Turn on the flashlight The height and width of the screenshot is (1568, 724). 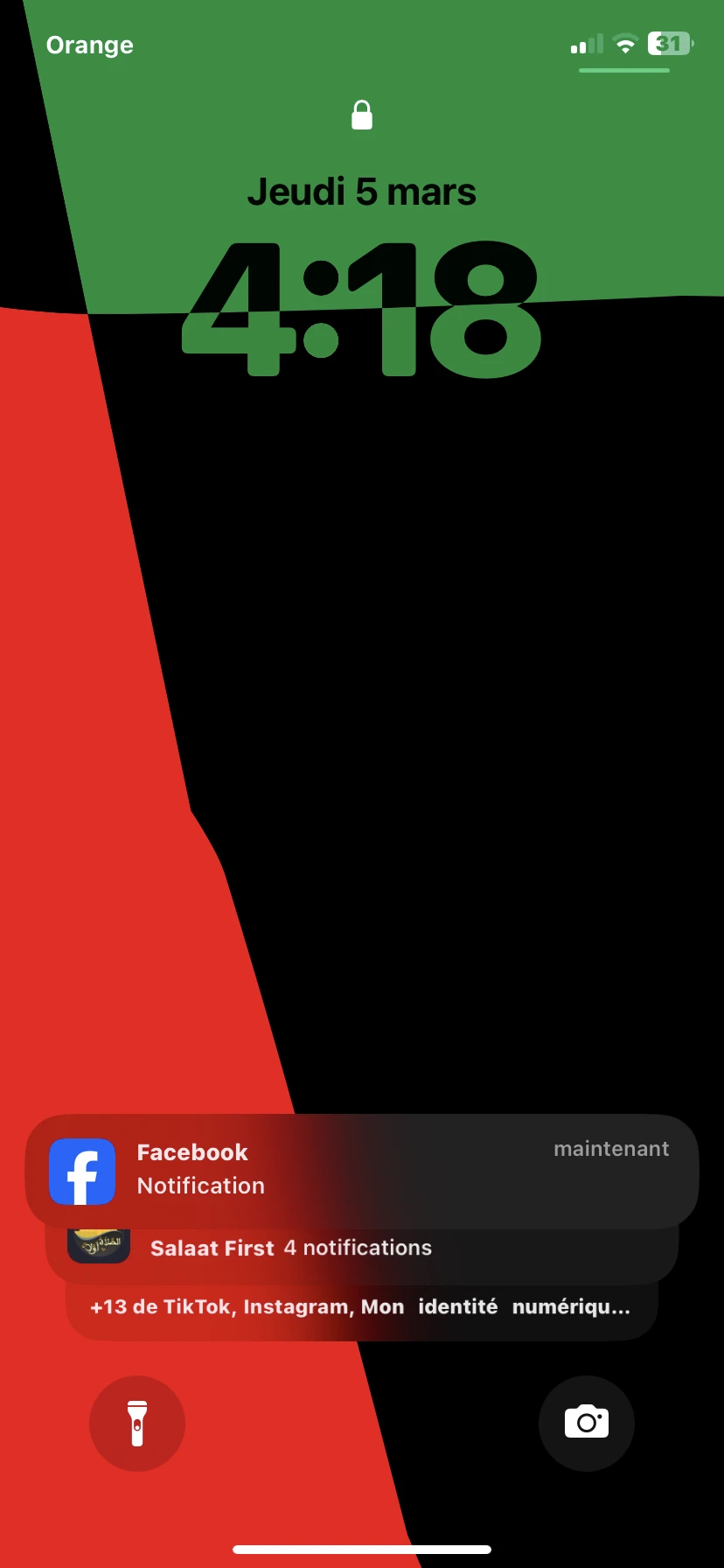137,1423
